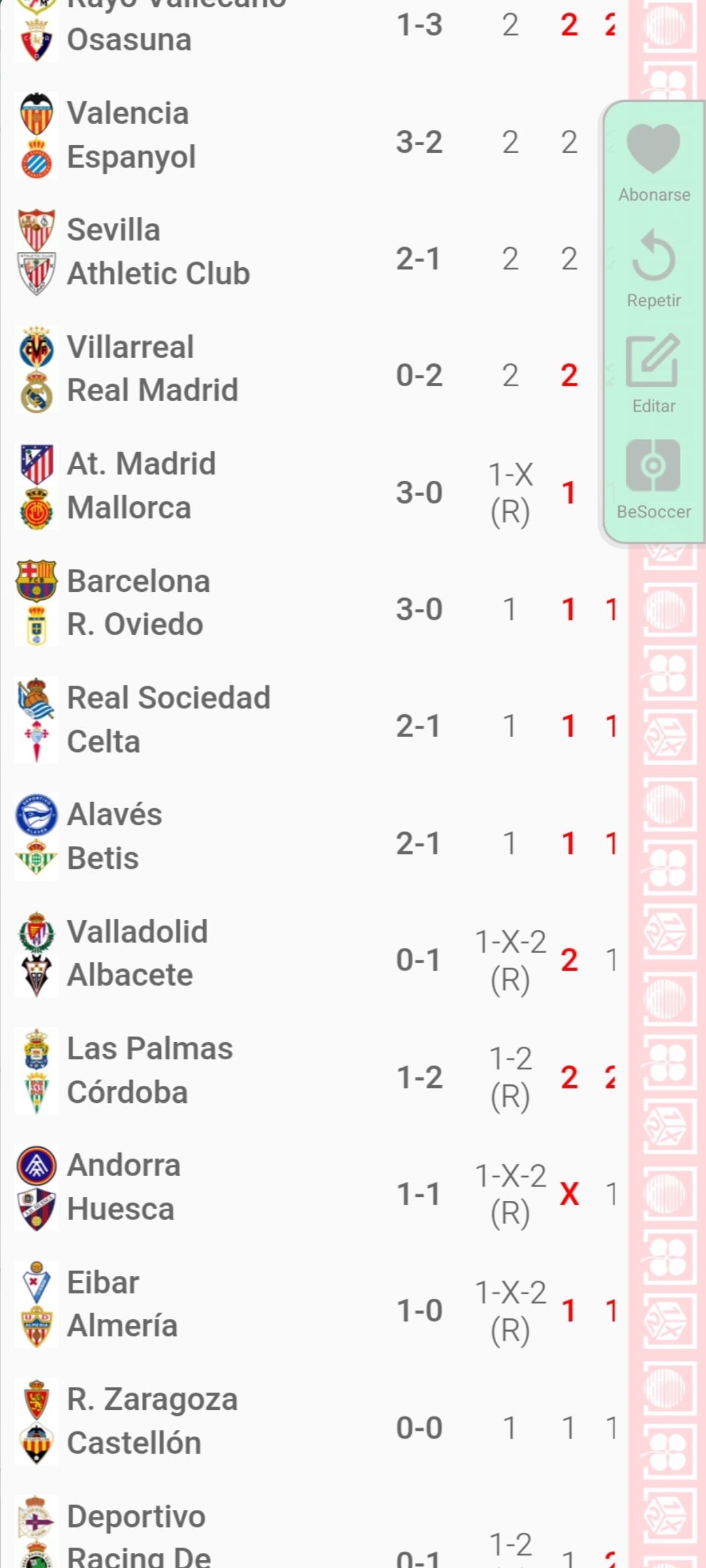Image resolution: width=706 pixels, height=1568 pixels.
Task: Open Editar to edit the bet
Action: [654, 374]
